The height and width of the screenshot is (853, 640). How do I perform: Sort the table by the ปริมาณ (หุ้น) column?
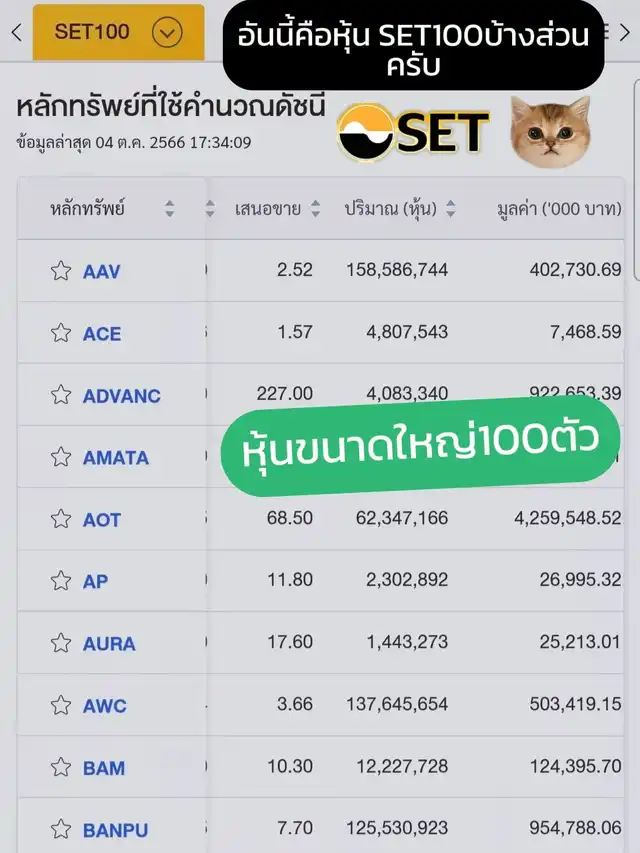(x=450, y=209)
